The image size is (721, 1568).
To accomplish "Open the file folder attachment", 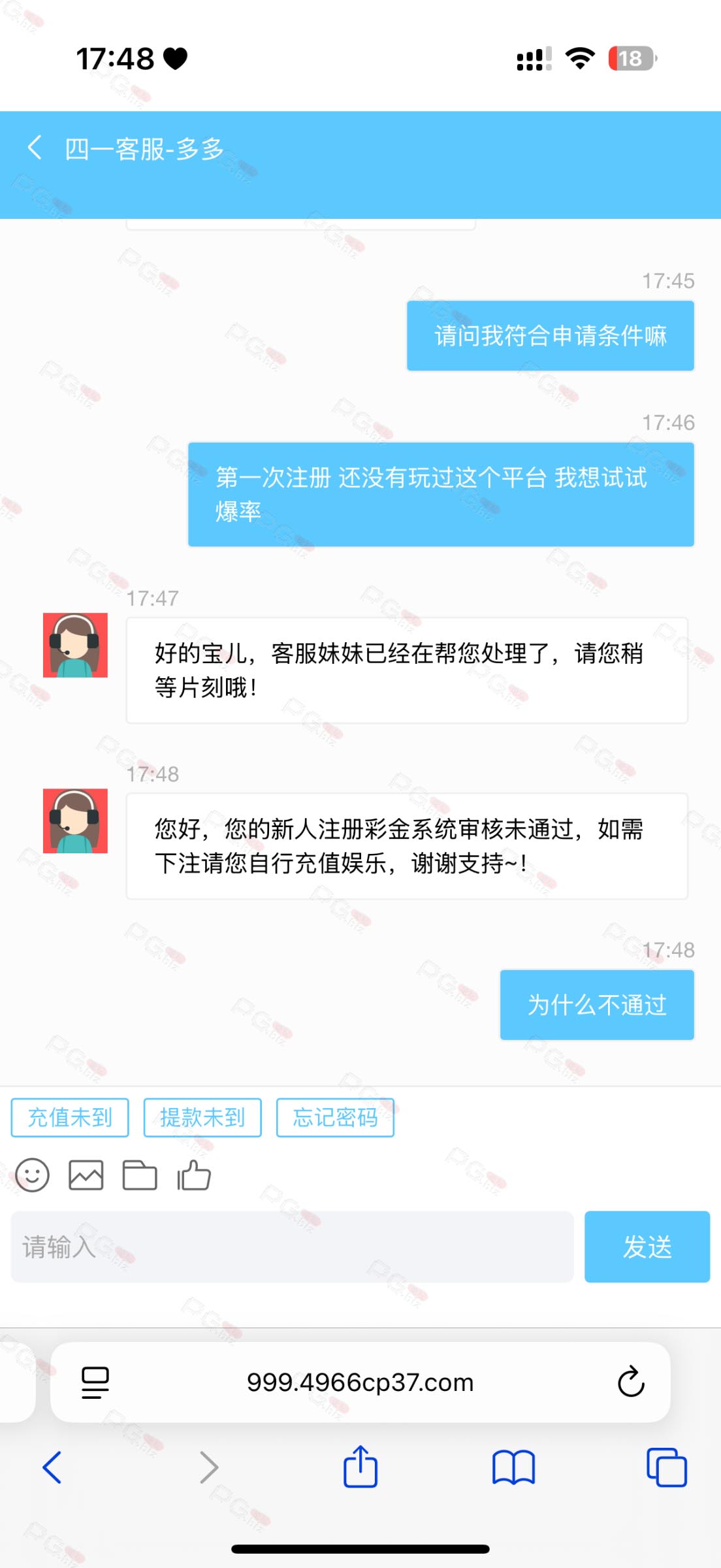I will [140, 1175].
